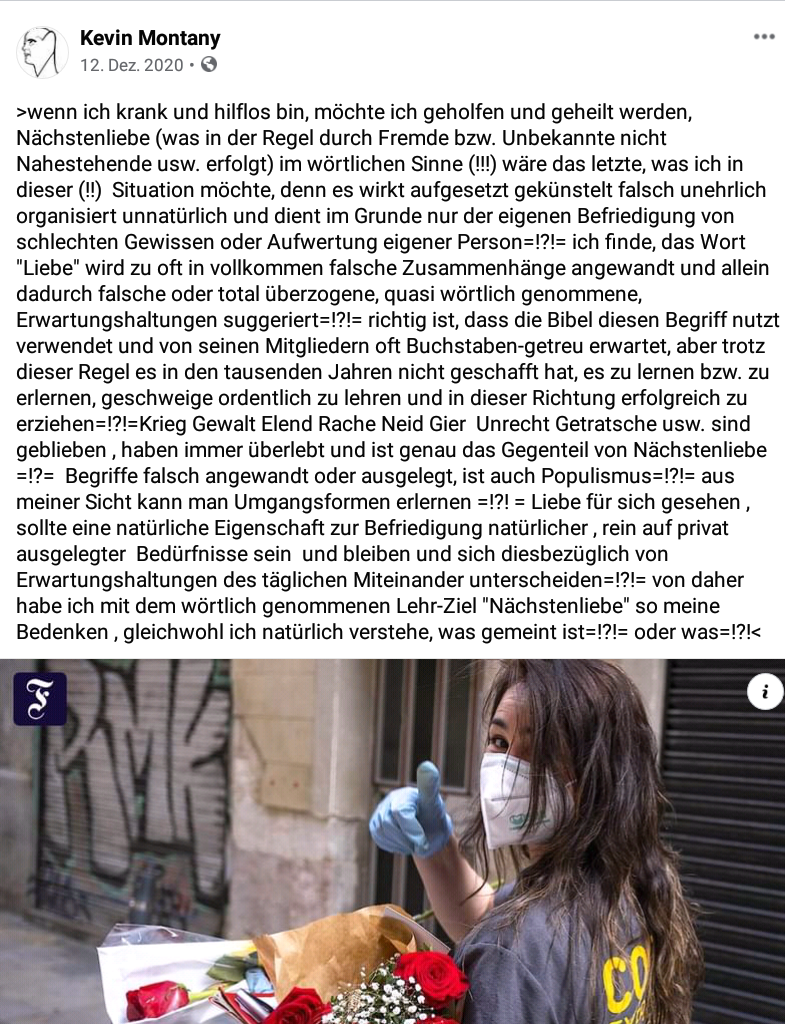Tap the info icon on the photo
Screen dimensions: 785x1024
click(x=765, y=691)
